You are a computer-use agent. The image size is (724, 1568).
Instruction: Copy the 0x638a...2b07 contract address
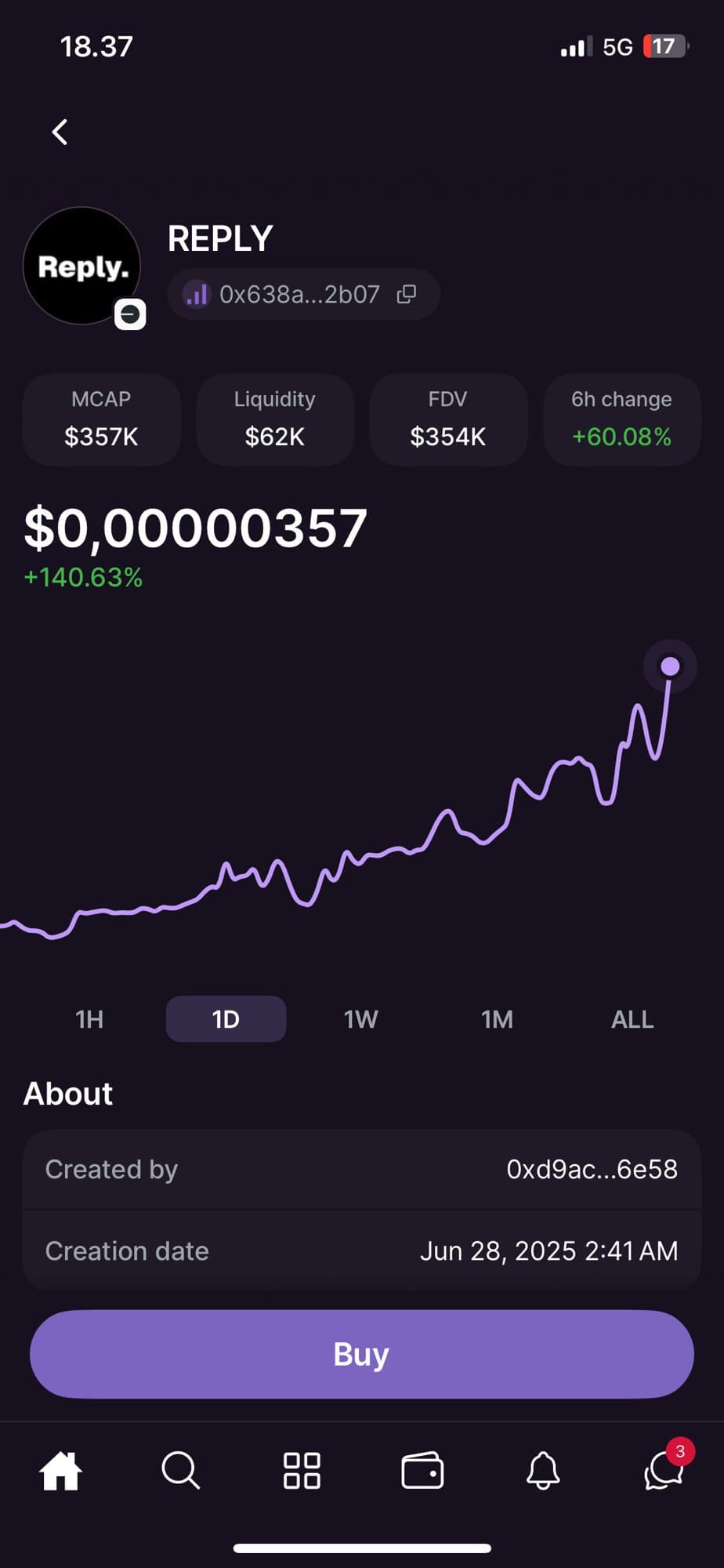(x=406, y=294)
